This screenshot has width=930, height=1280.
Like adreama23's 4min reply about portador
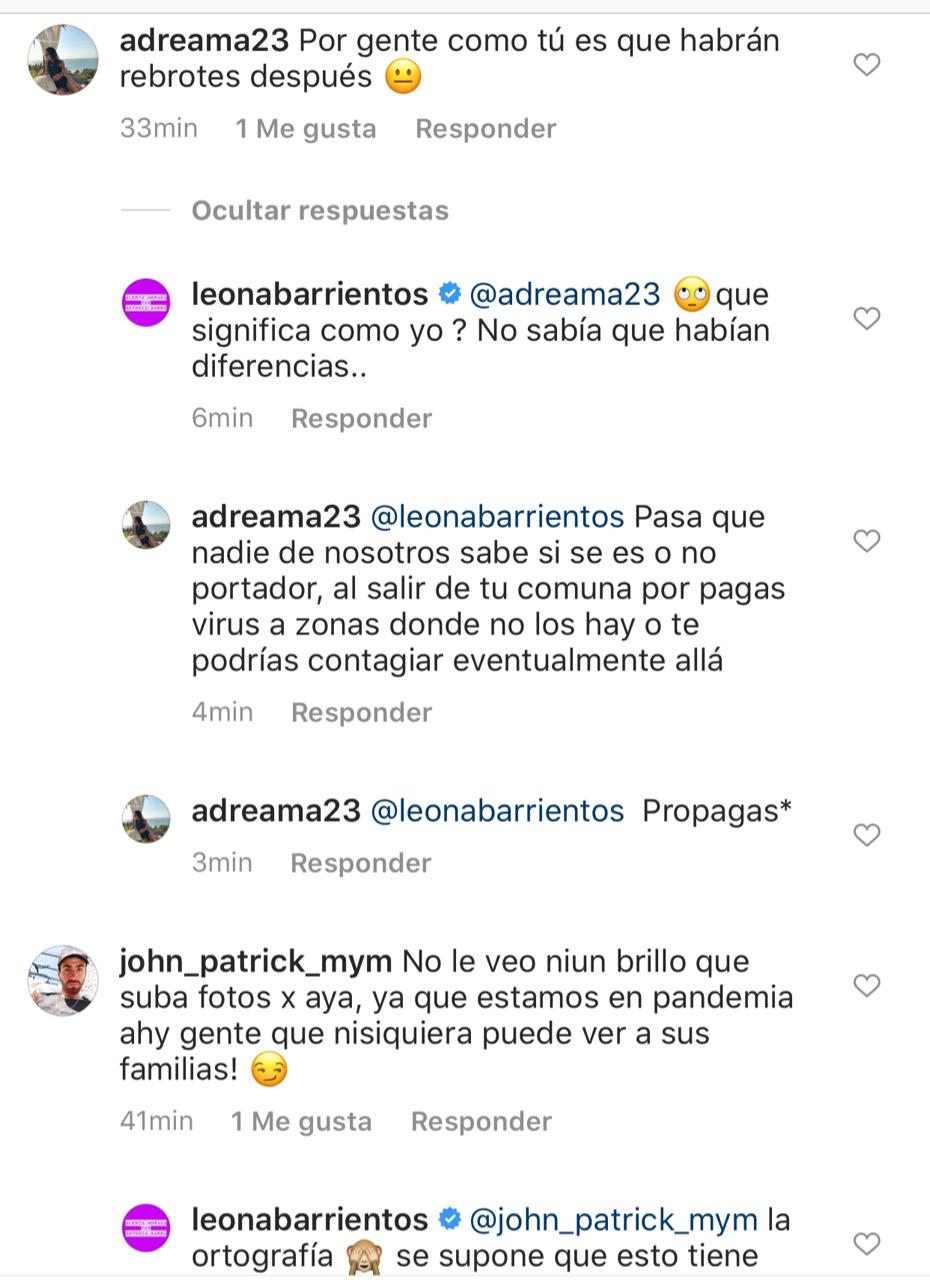[866, 541]
